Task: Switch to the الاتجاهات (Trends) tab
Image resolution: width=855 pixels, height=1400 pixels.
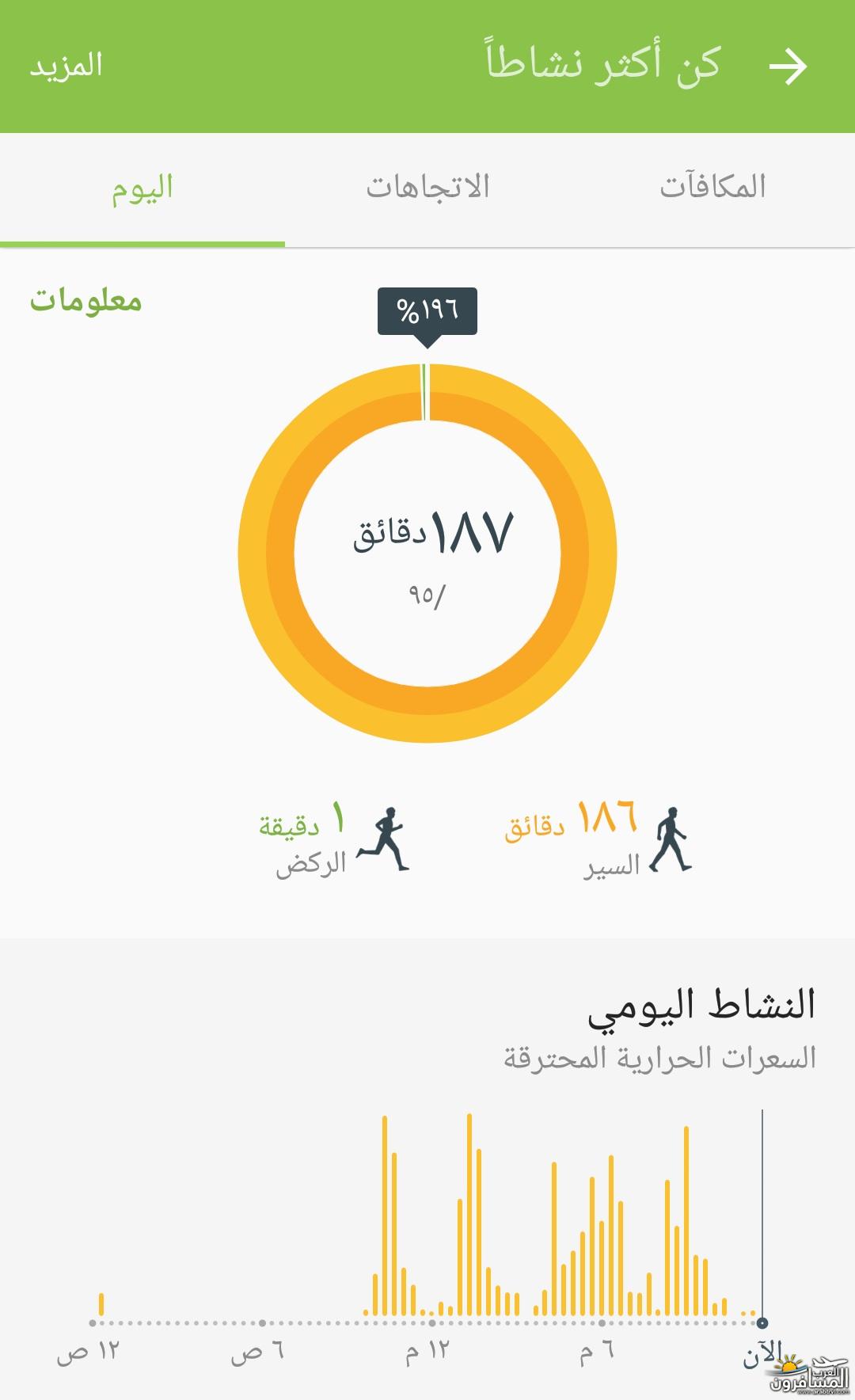Action: tap(427, 188)
